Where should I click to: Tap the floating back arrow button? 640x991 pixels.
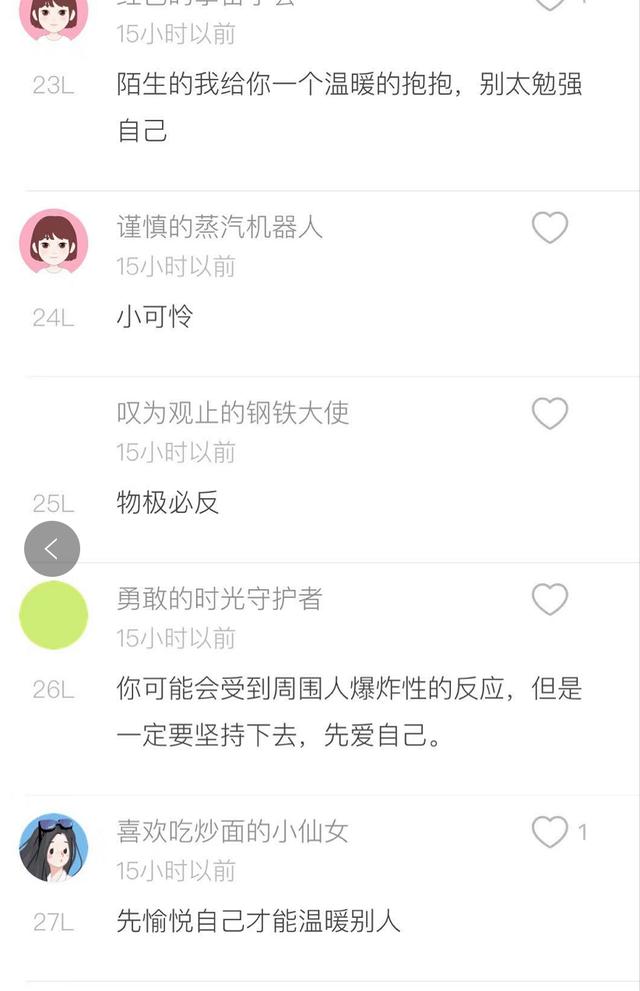(52, 548)
